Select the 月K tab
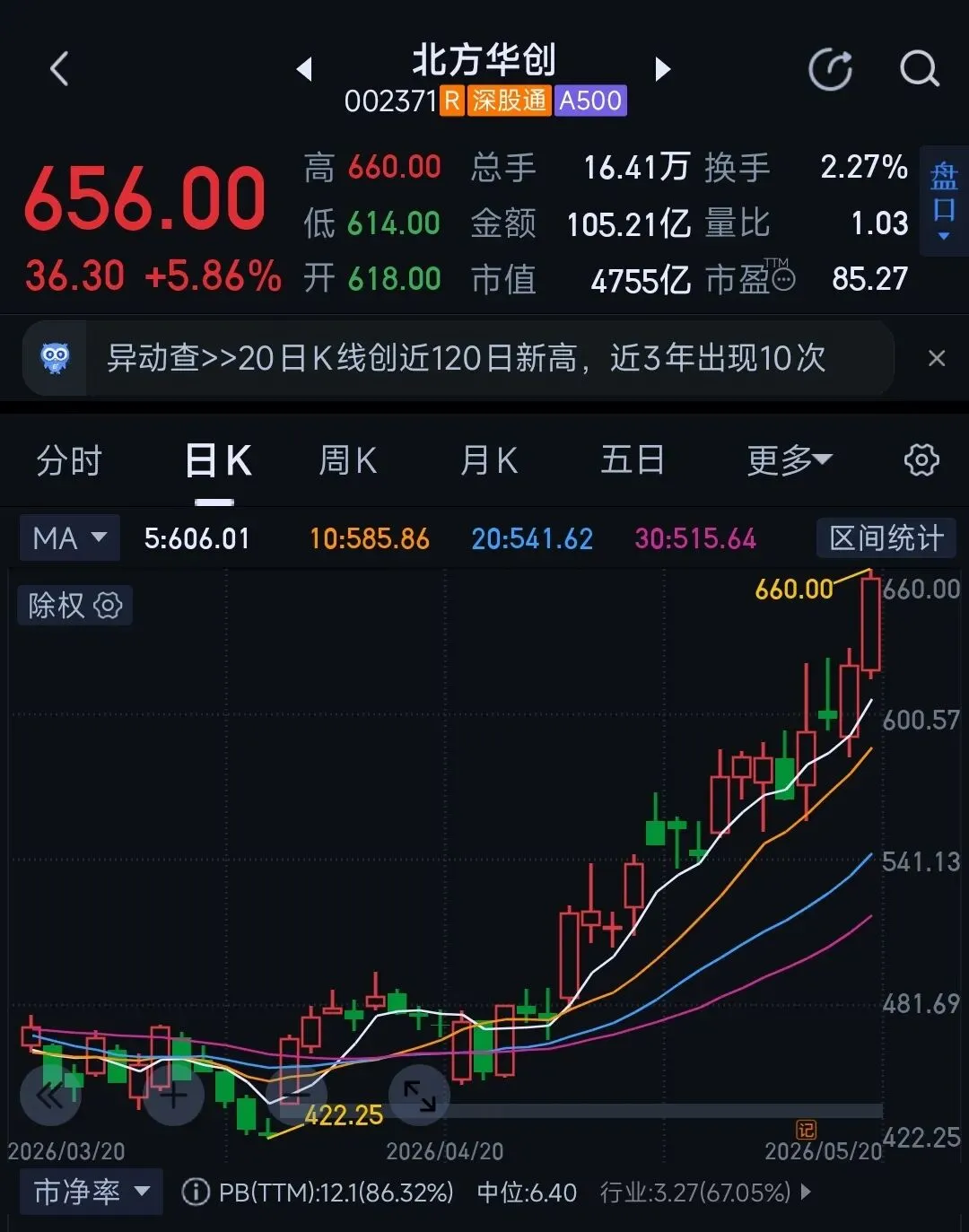 coord(489,461)
